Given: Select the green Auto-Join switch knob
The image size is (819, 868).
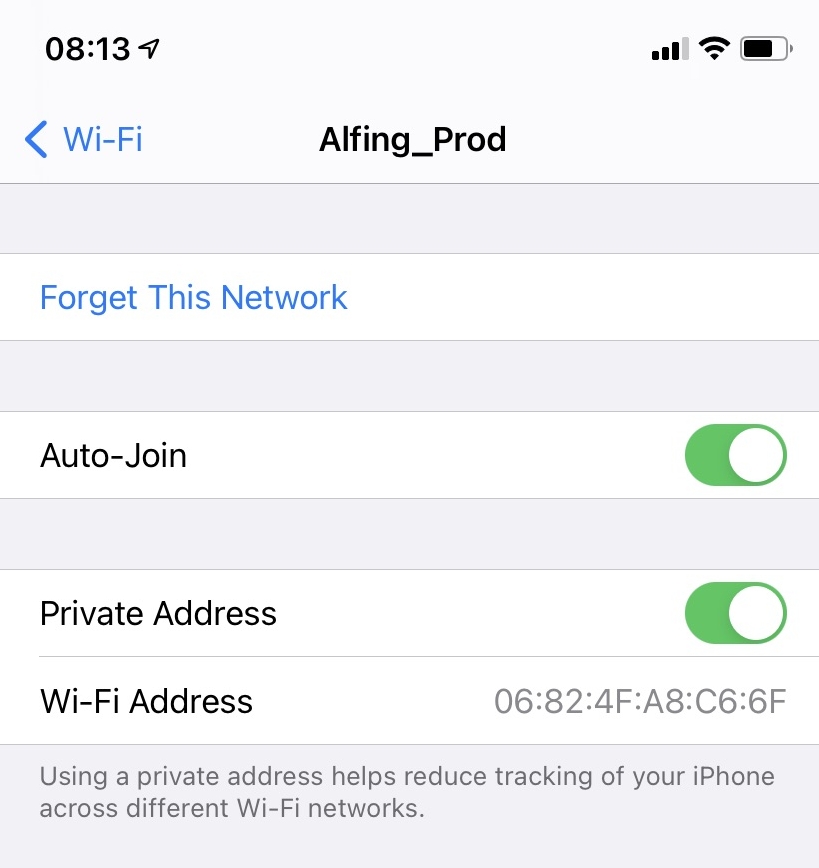Looking at the screenshot, I should click(758, 455).
